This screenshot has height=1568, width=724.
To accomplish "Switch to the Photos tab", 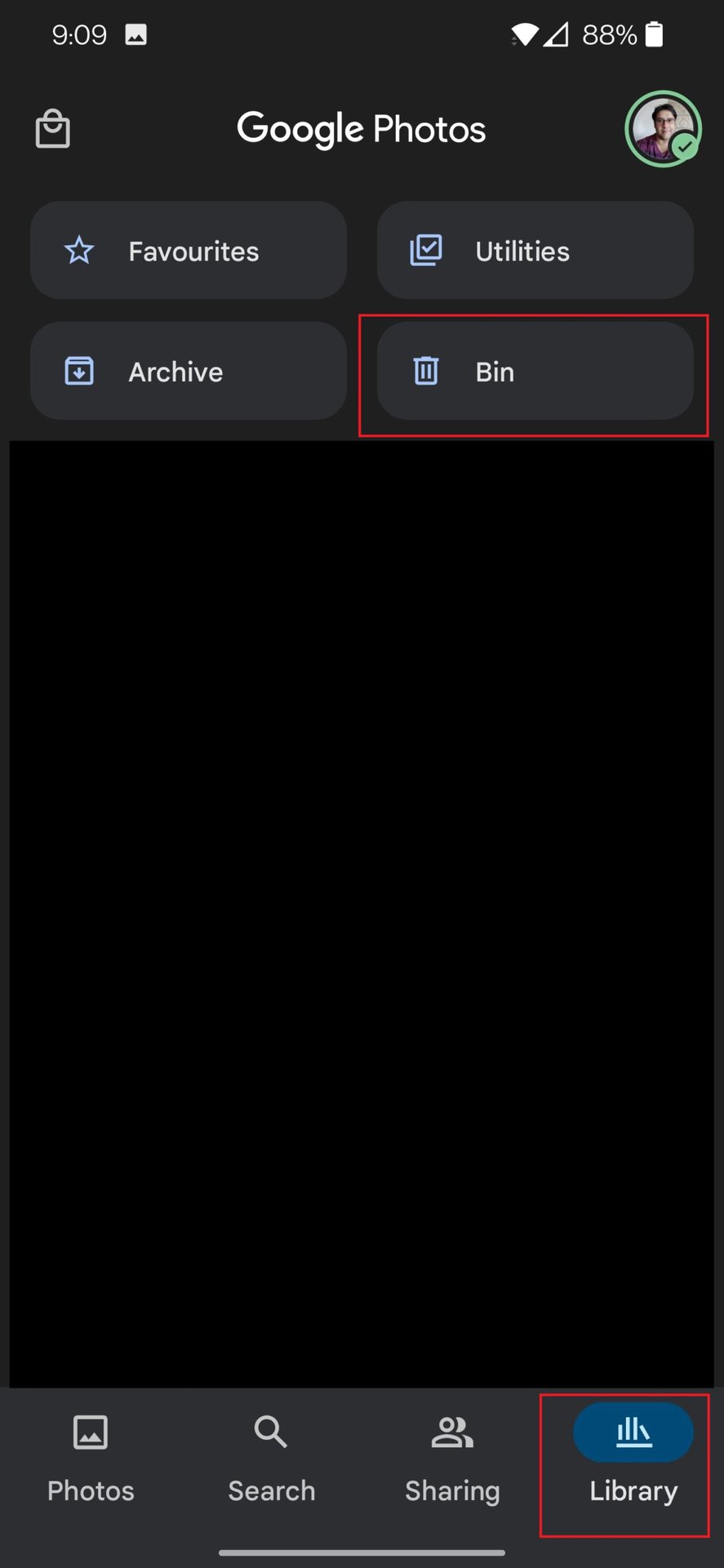I will (x=91, y=1458).
